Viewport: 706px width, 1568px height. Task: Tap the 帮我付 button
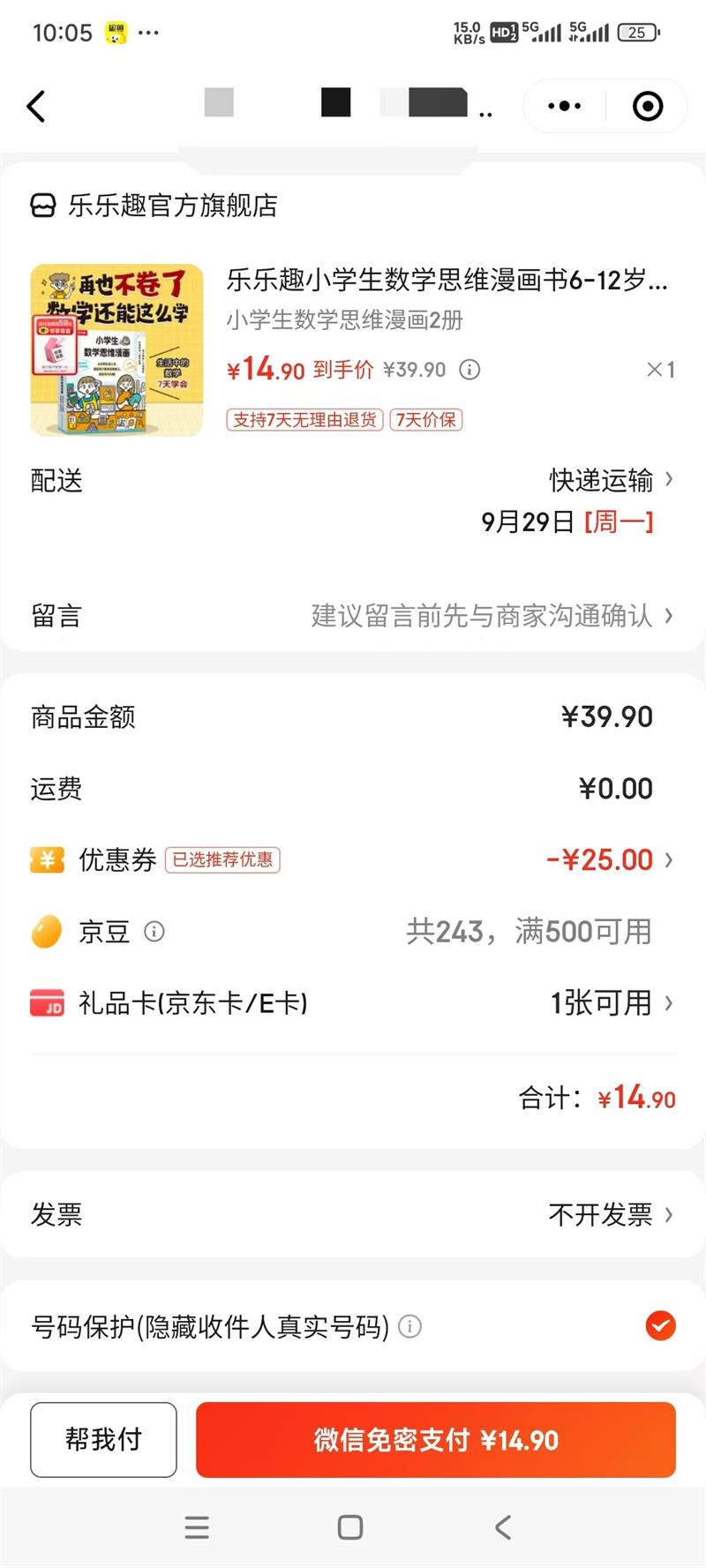tap(102, 1440)
